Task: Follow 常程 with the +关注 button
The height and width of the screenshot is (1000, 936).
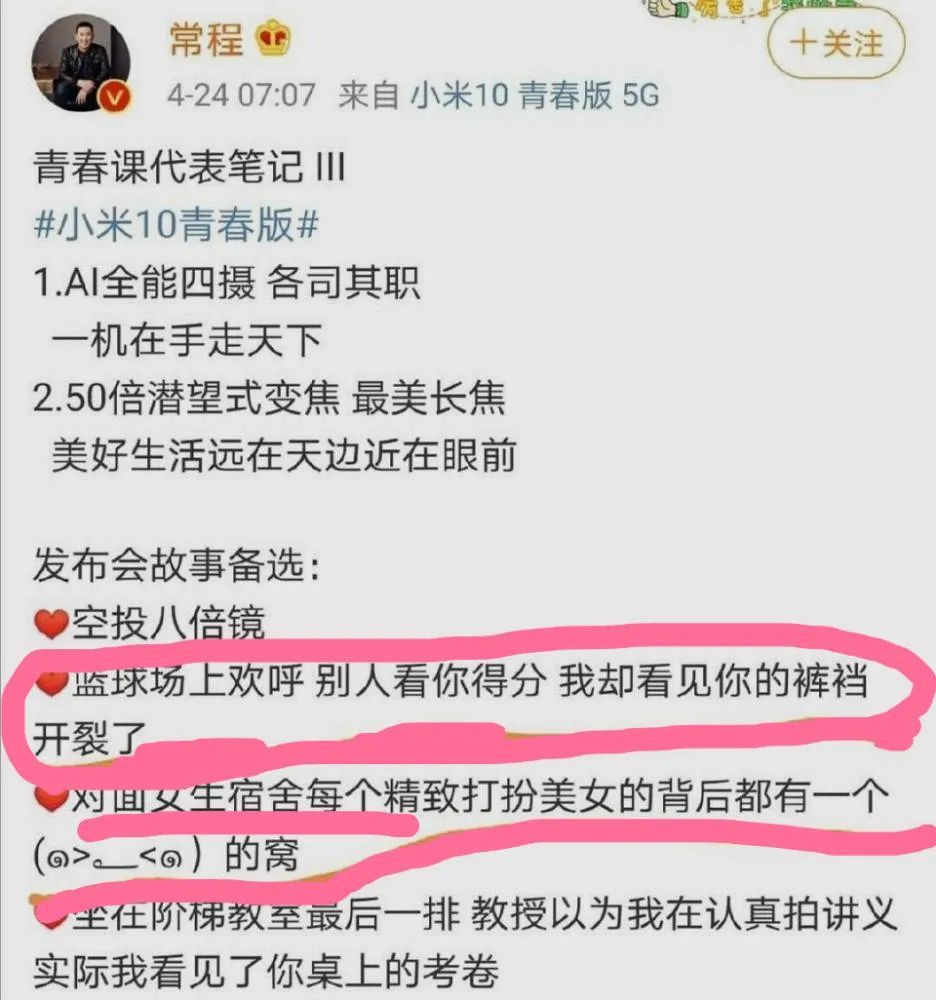Action: click(835, 44)
